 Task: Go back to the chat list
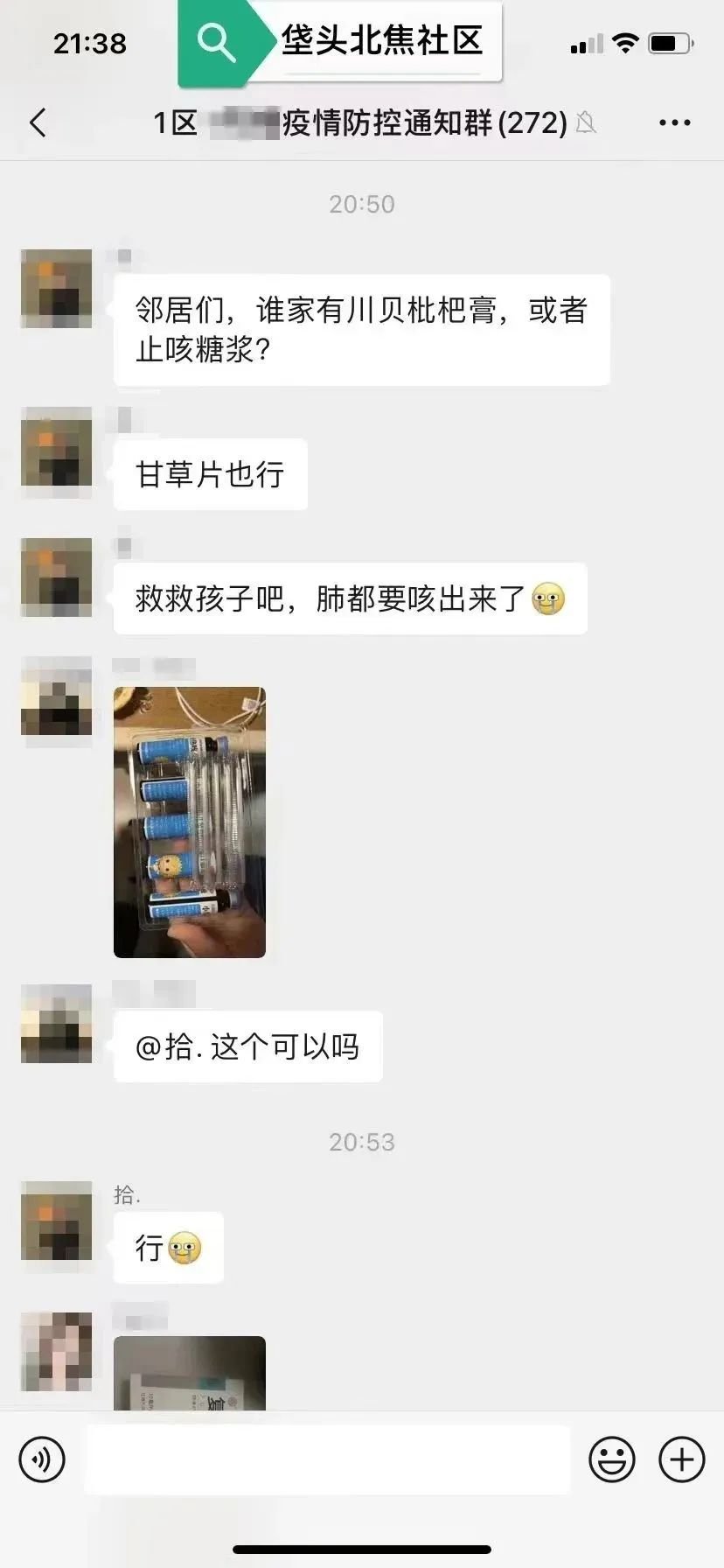[38, 122]
